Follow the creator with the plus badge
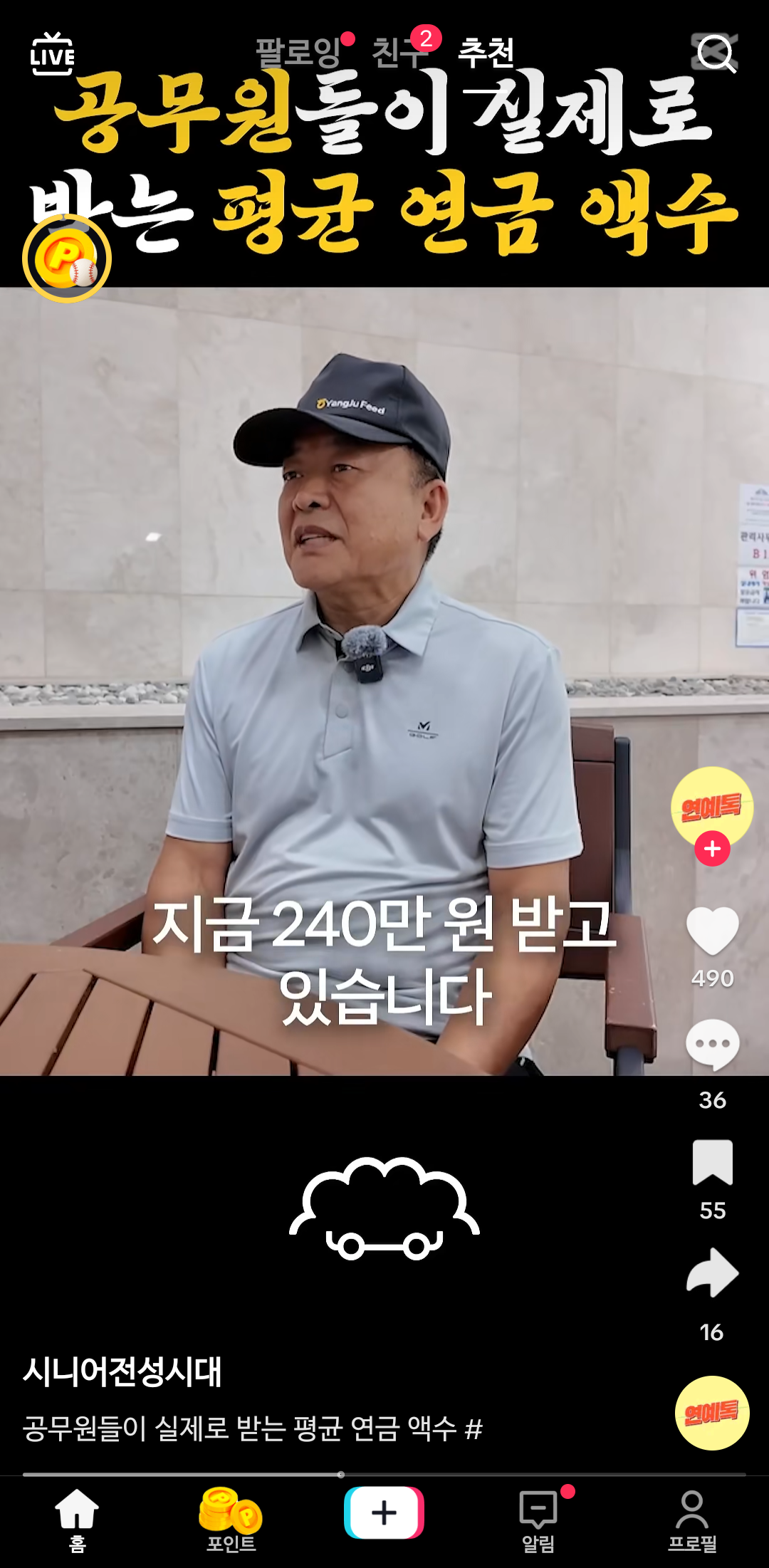769x1568 pixels. point(712,849)
